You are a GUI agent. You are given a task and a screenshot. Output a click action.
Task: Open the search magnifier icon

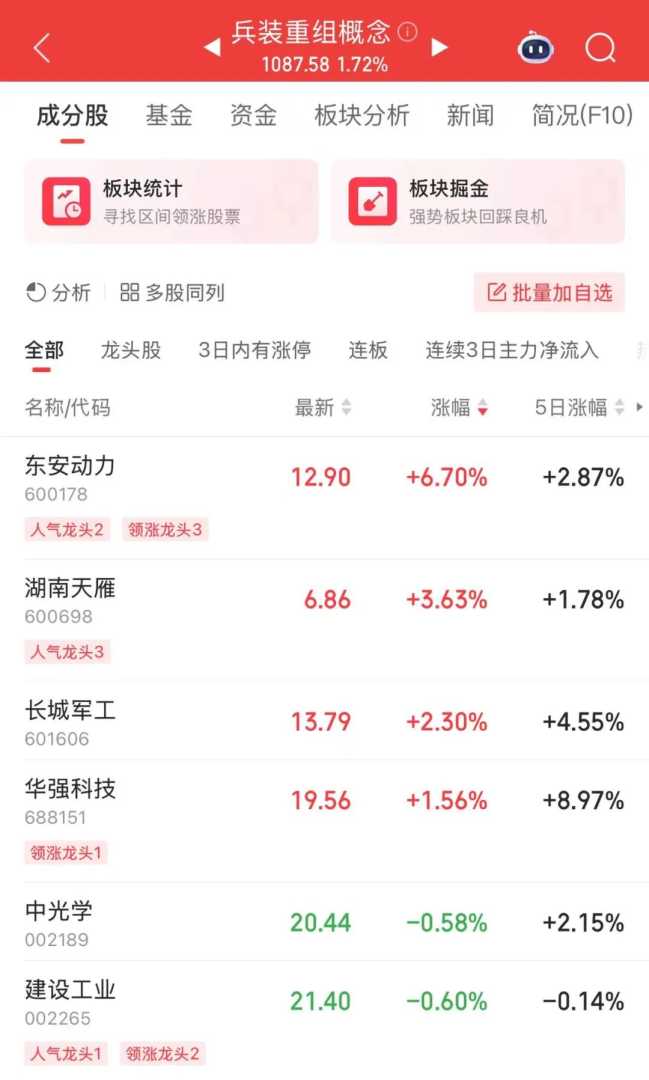pyautogui.click(x=600, y=47)
